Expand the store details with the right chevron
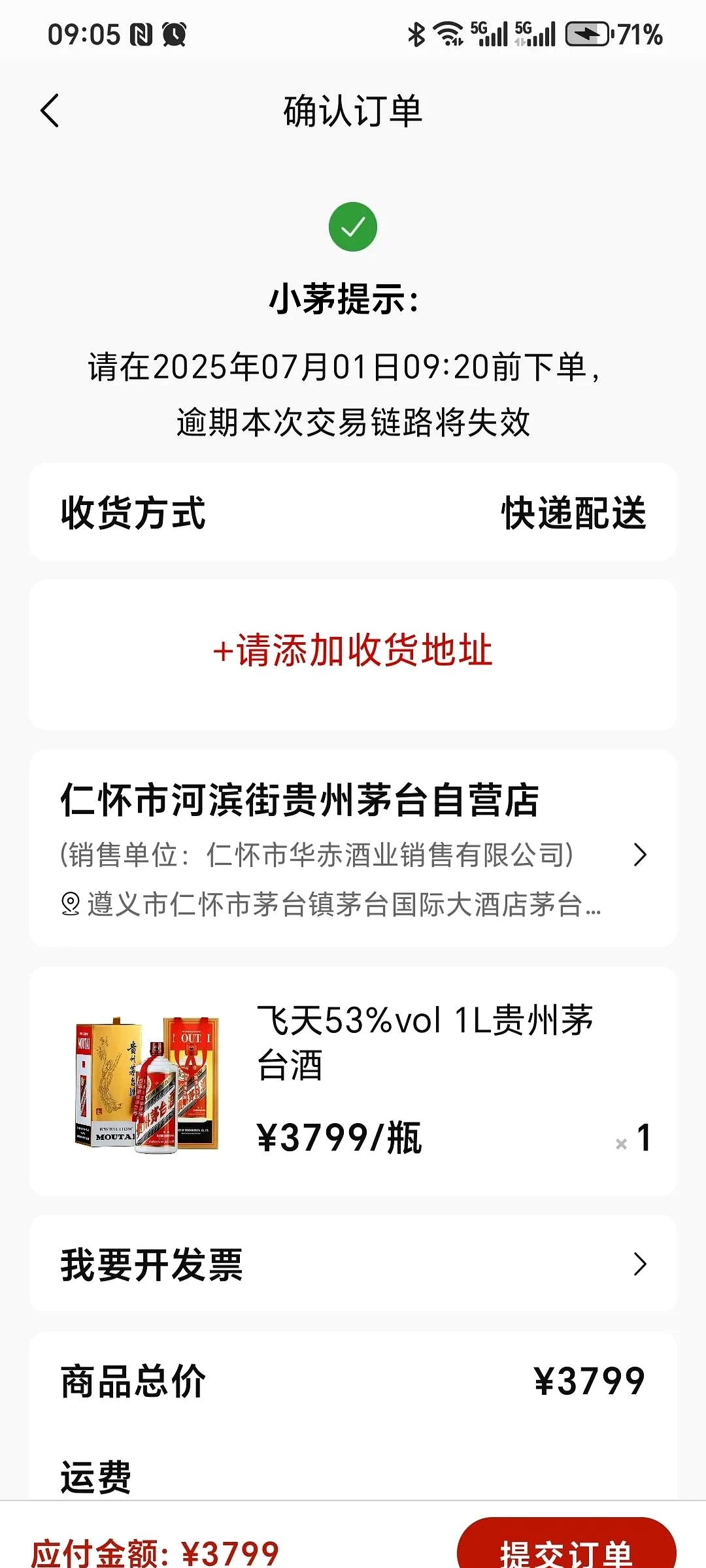The height and width of the screenshot is (1568, 706). click(640, 855)
